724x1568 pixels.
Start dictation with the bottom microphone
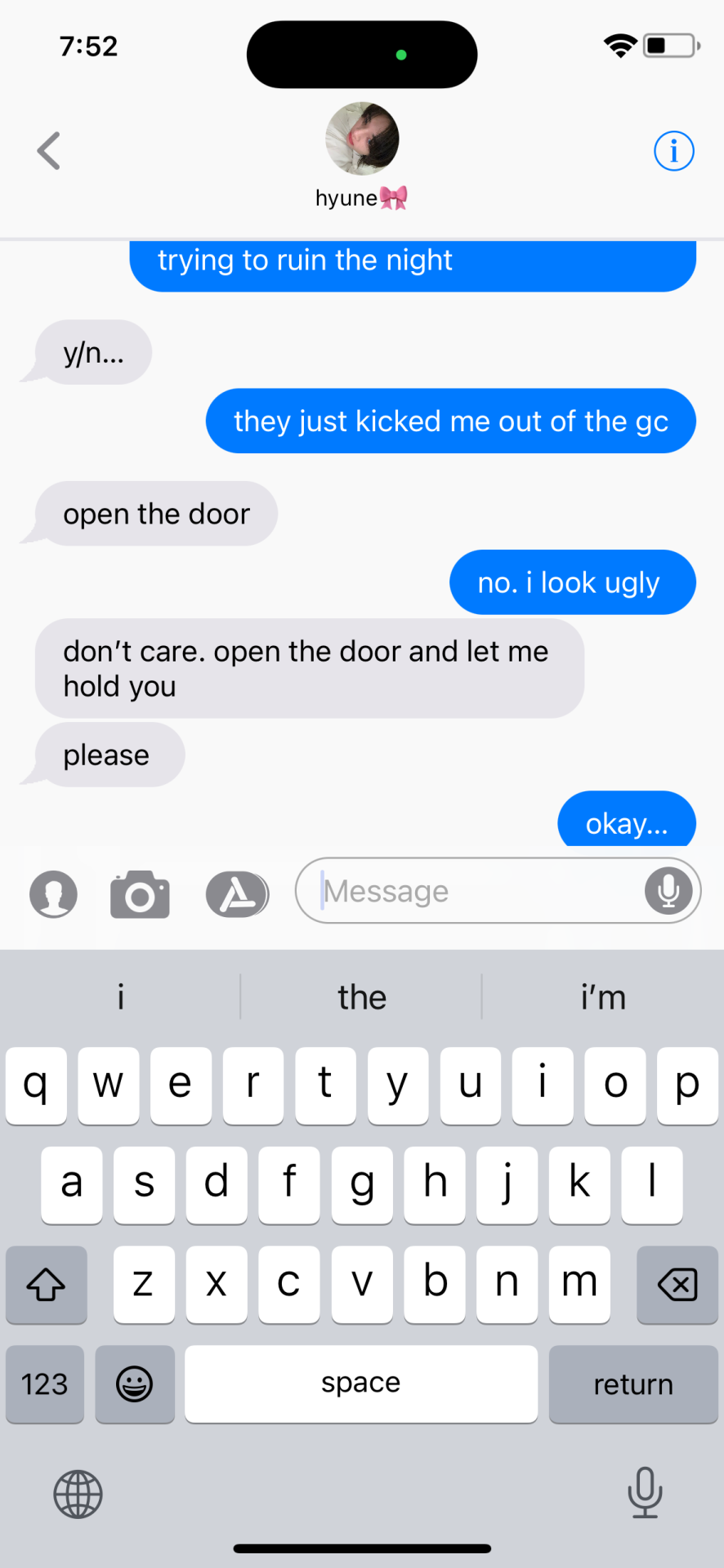pos(645,1492)
